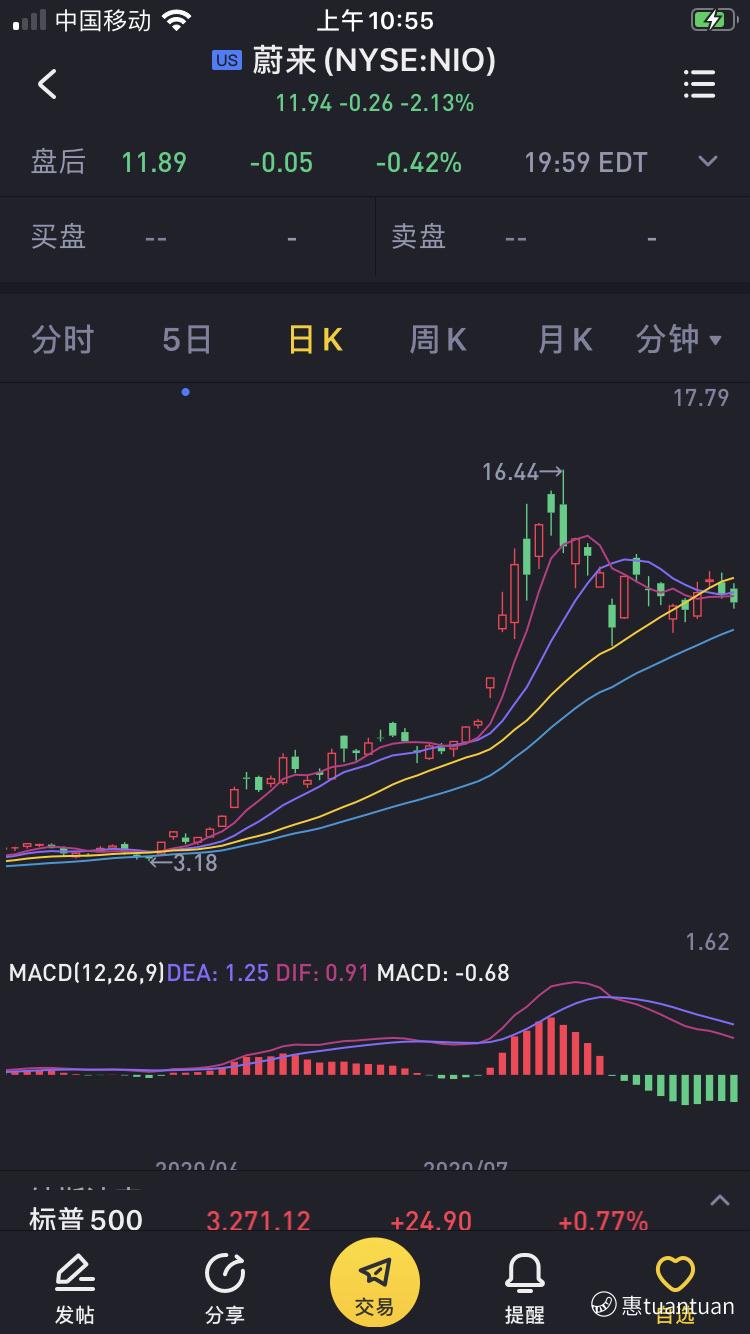This screenshot has width=750, height=1334.
Task: Go back using the top-left arrow
Action: click(47, 84)
